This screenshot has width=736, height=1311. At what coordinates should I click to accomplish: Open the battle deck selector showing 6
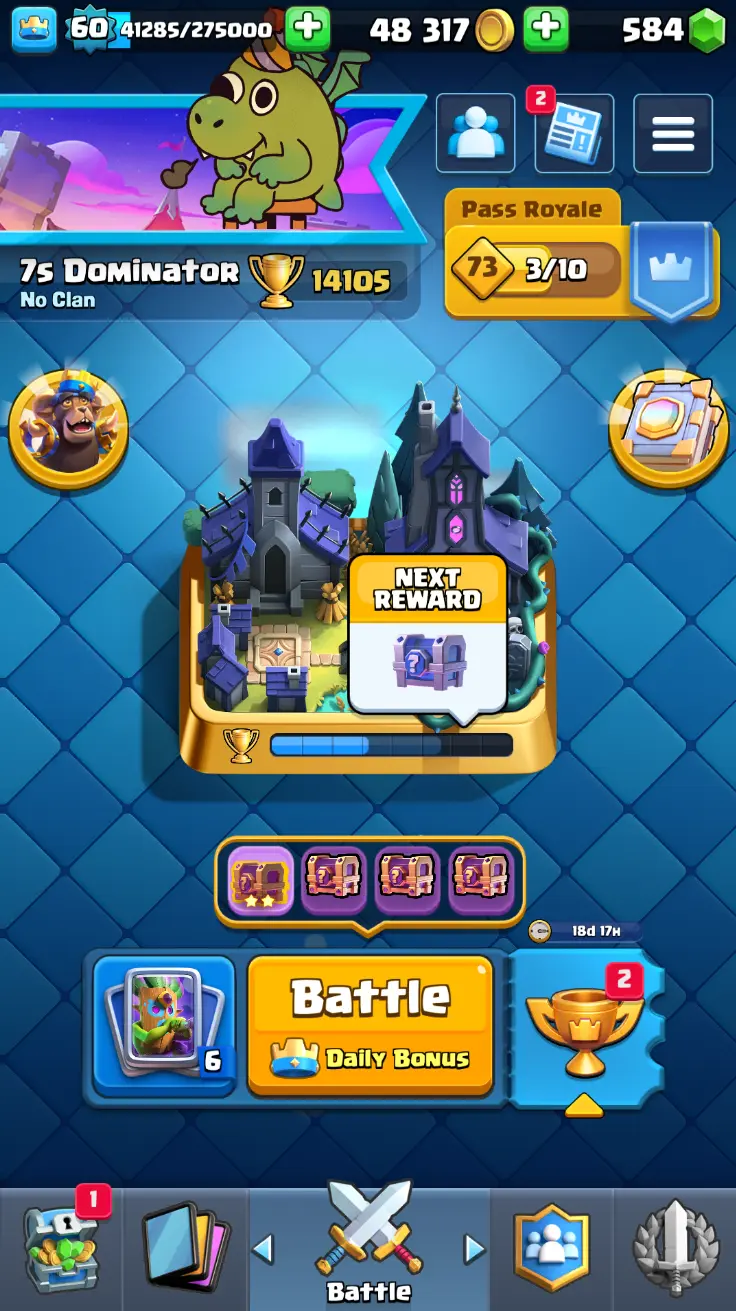(x=164, y=1023)
